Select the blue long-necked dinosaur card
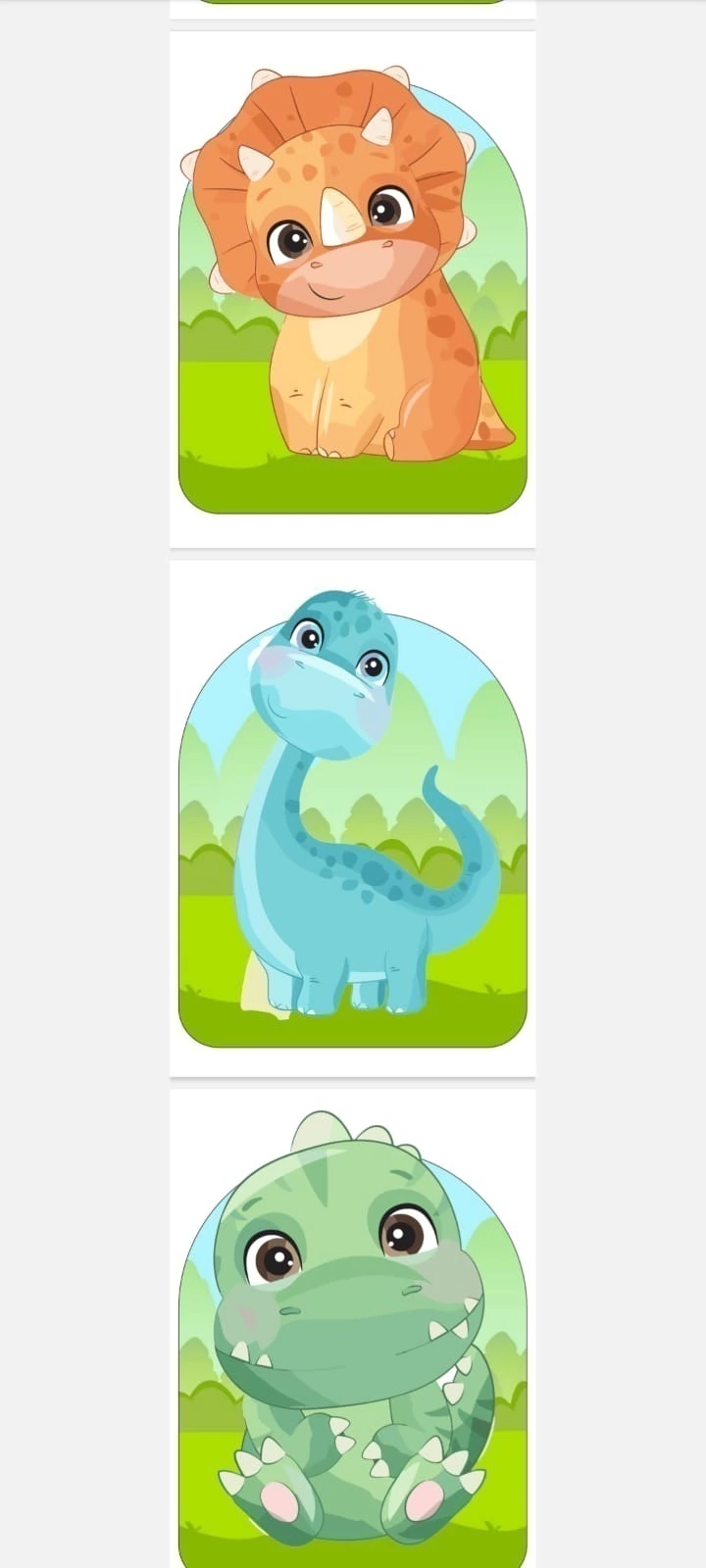This screenshot has width=706, height=1568. (x=352, y=818)
